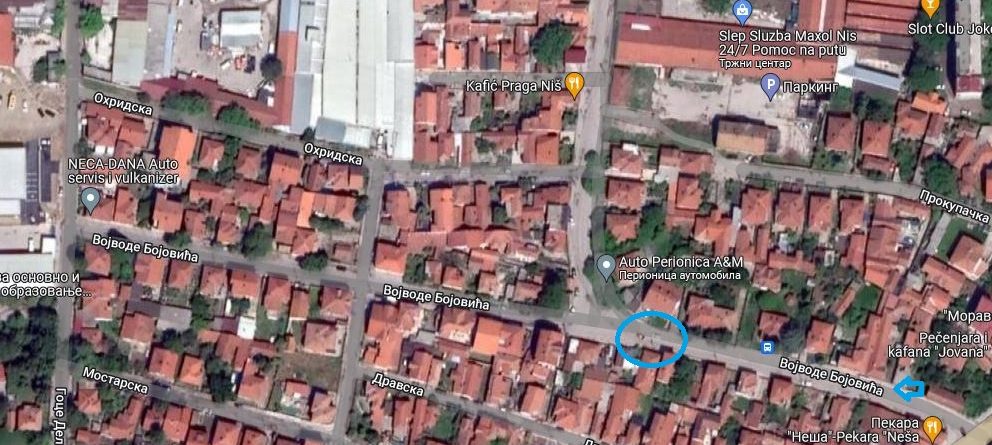Tap the bus stop icon on Војводе Бојовића
The width and height of the screenshot is (992, 445).
point(767,347)
